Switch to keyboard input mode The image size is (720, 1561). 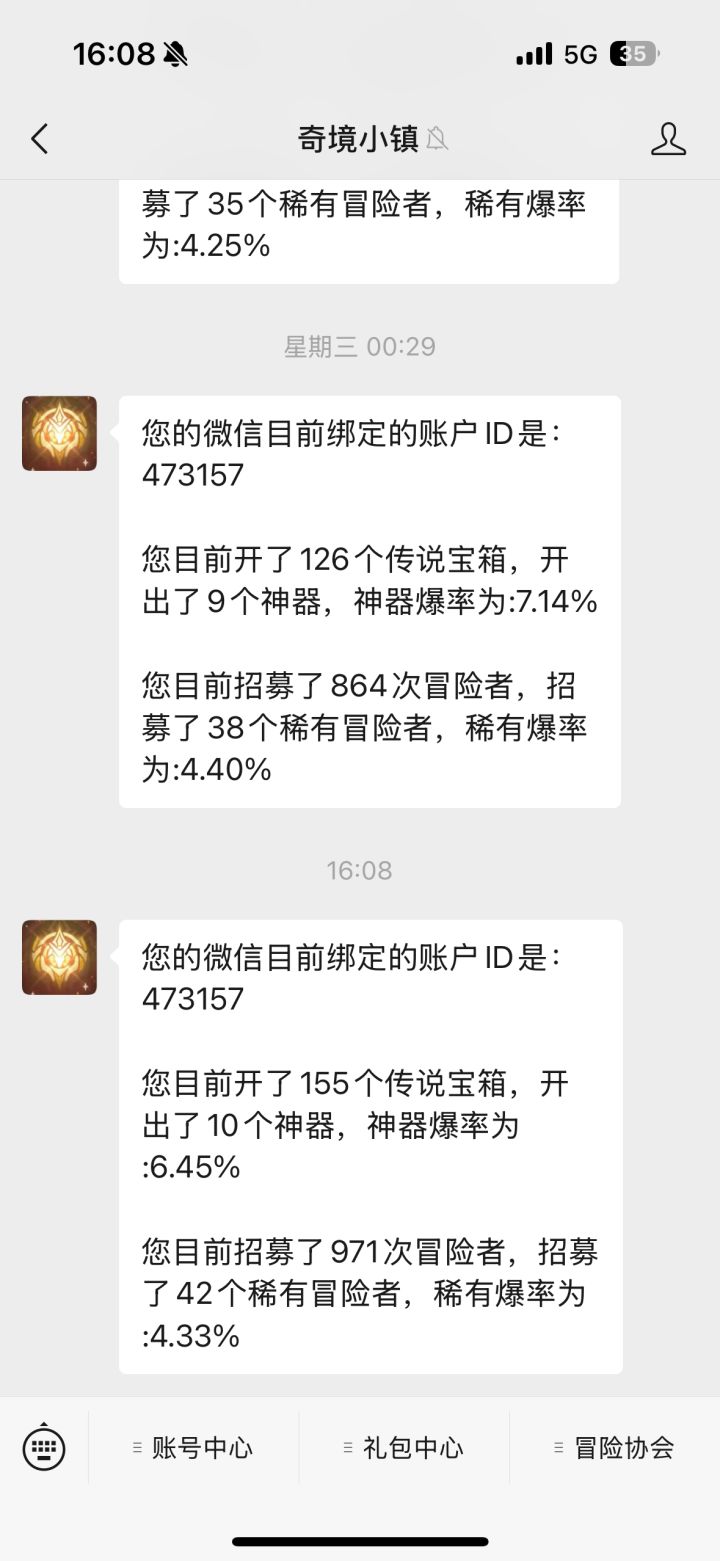coord(44,1447)
